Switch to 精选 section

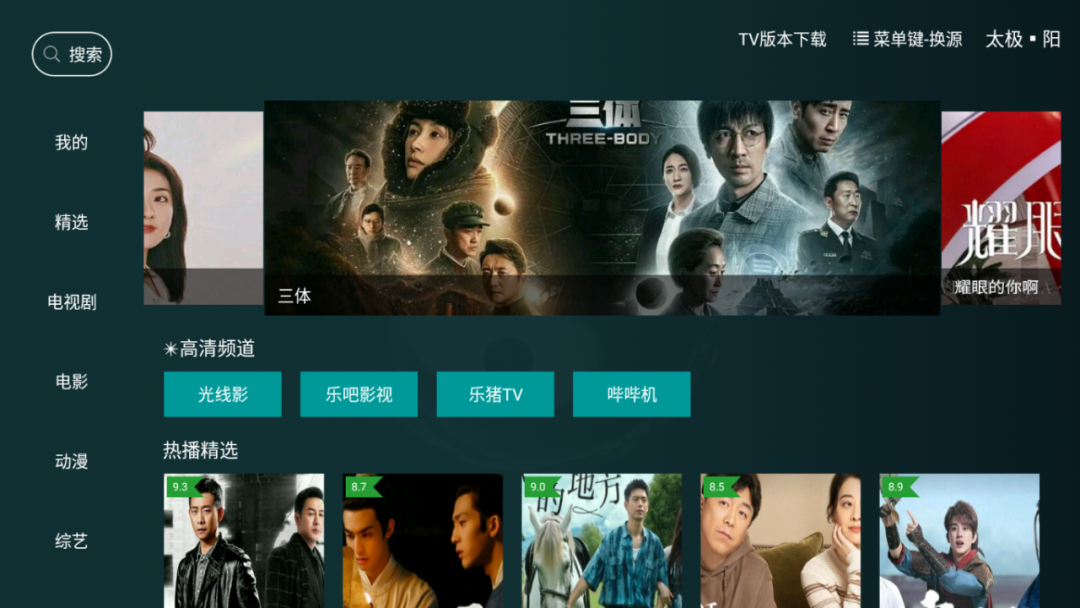tap(71, 222)
